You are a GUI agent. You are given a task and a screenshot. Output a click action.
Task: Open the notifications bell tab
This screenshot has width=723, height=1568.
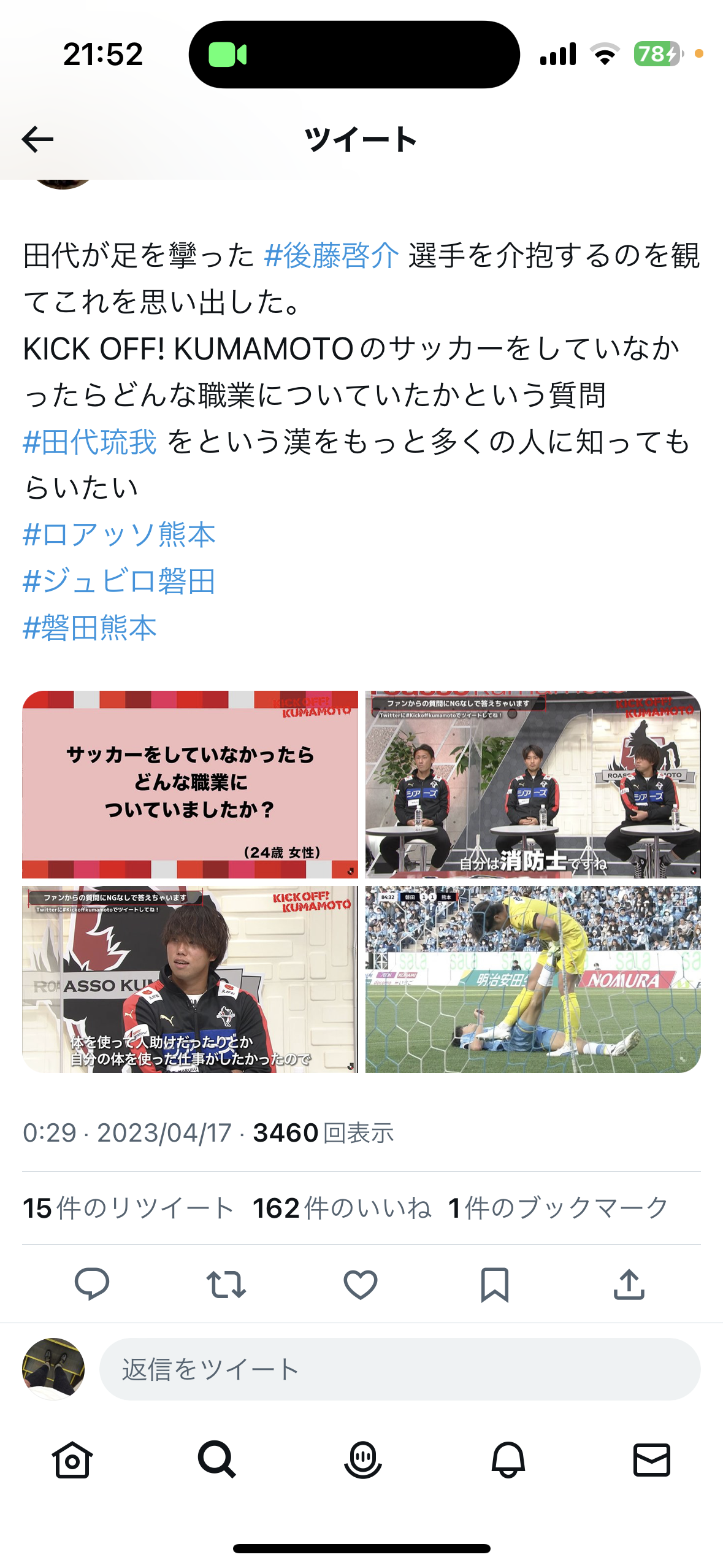click(508, 1460)
